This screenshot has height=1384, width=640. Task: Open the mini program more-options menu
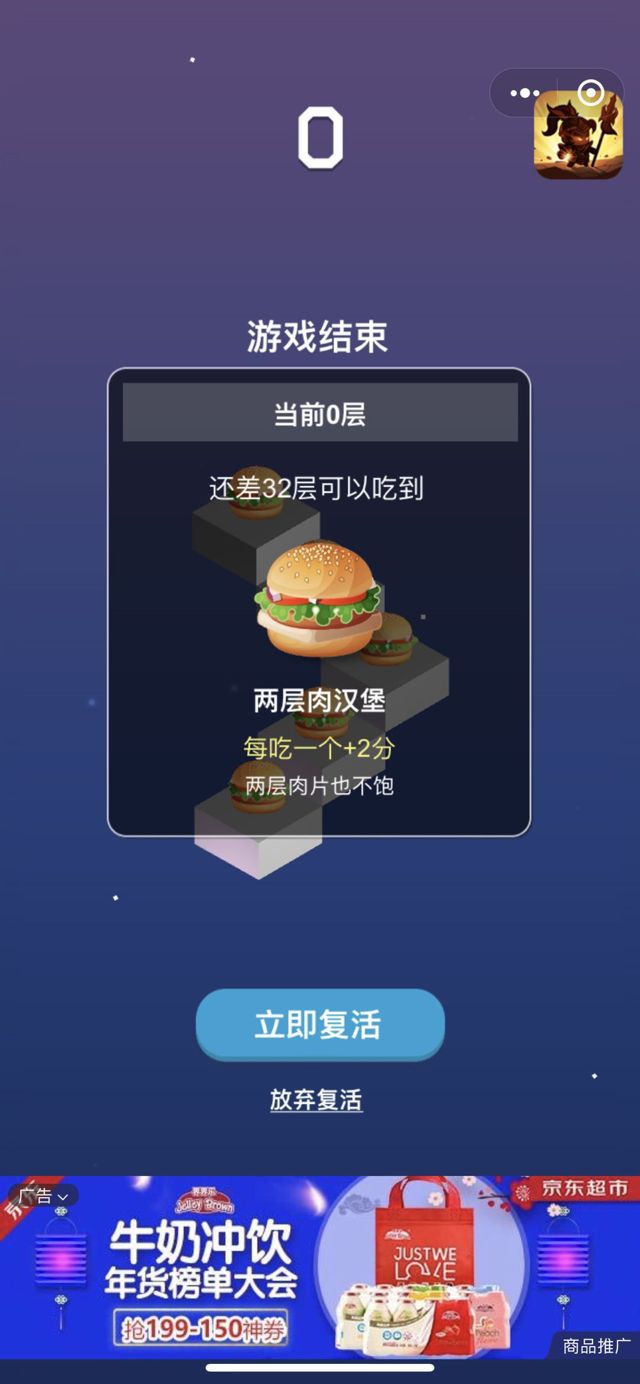[524, 94]
